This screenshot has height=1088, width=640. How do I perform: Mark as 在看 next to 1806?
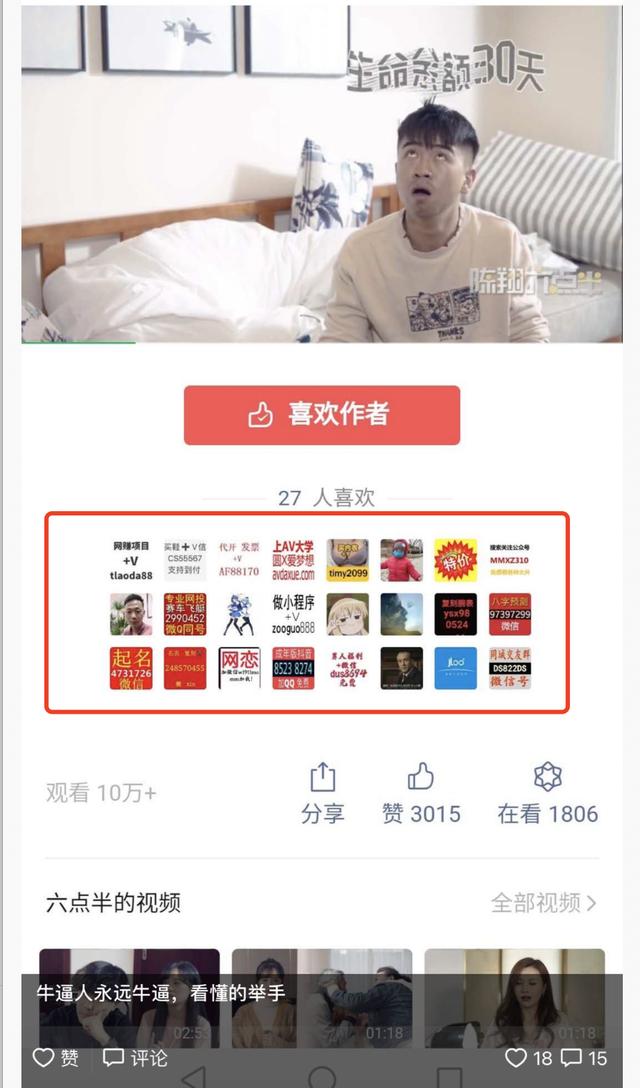[547, 793]
